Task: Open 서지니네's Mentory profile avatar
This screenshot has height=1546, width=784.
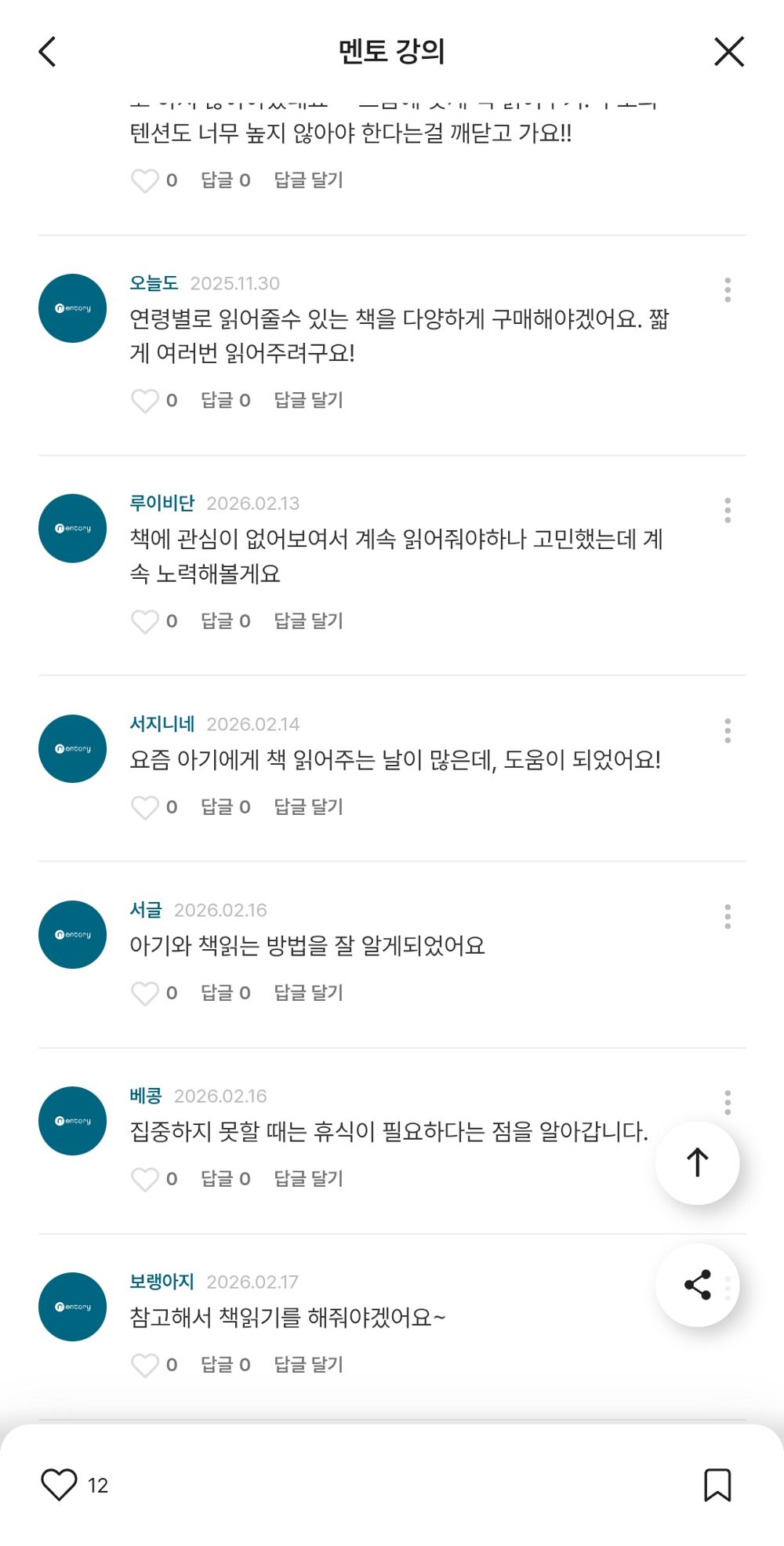Action: (71, 749)
